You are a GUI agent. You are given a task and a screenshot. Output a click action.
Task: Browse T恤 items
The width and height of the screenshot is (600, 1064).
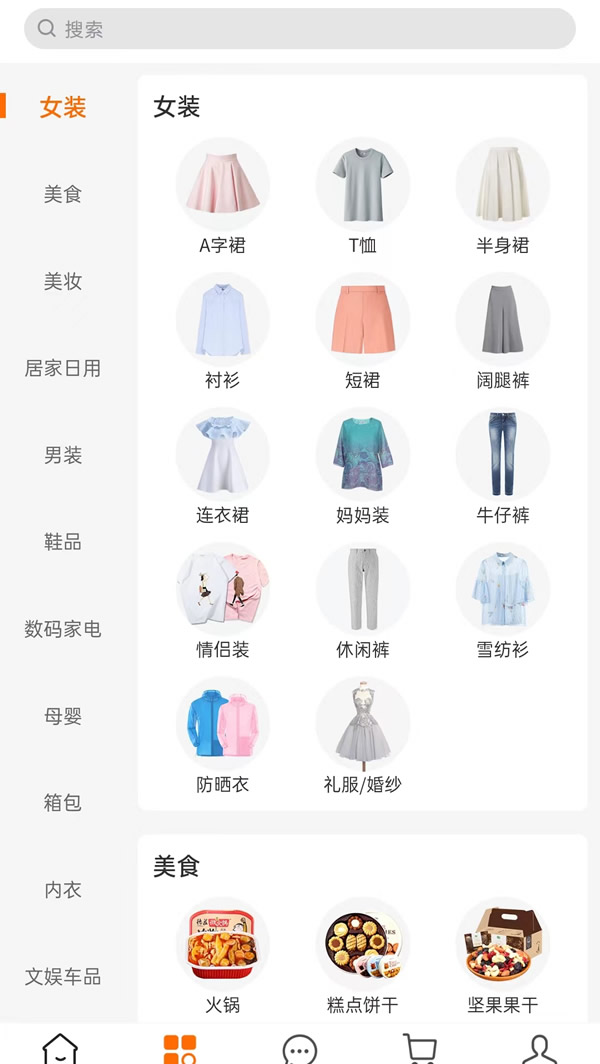[362, 195]
